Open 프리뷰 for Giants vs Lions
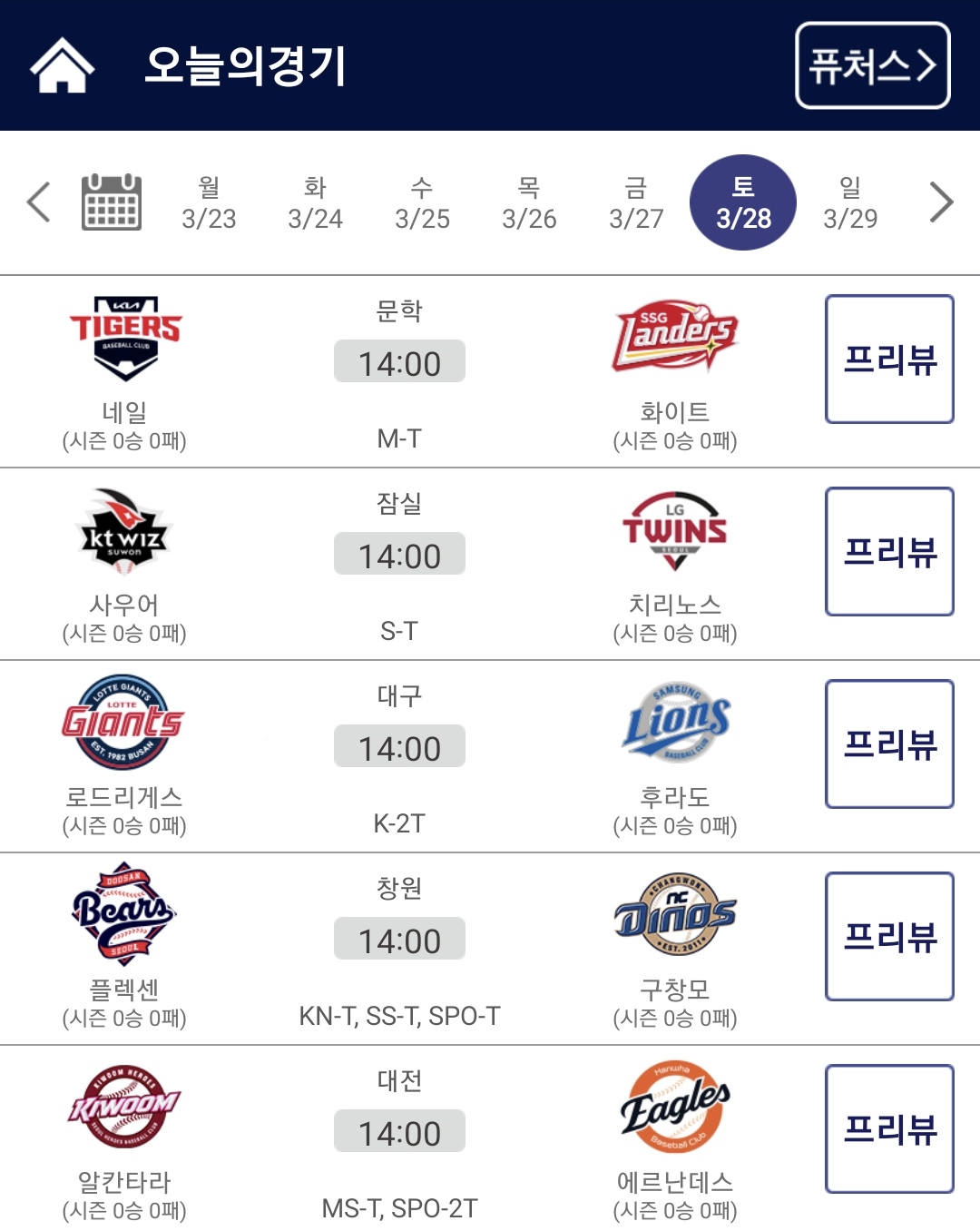 [889, 744]
